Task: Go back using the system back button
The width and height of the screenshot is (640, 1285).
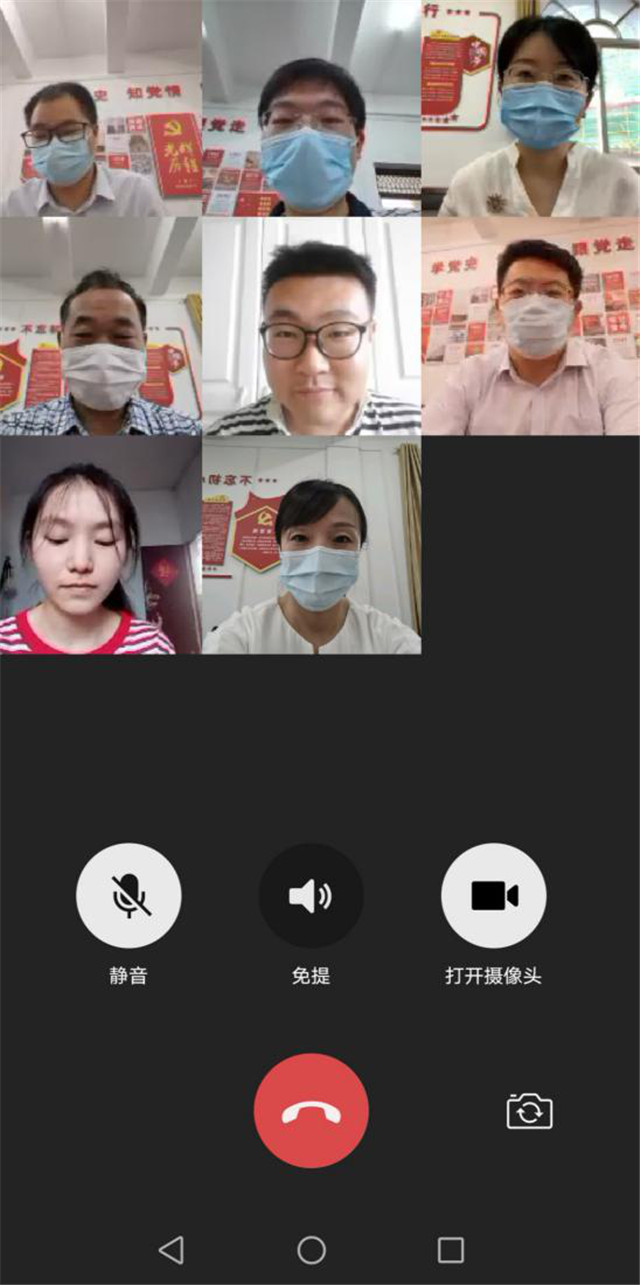Action: tap(171, 1249)
